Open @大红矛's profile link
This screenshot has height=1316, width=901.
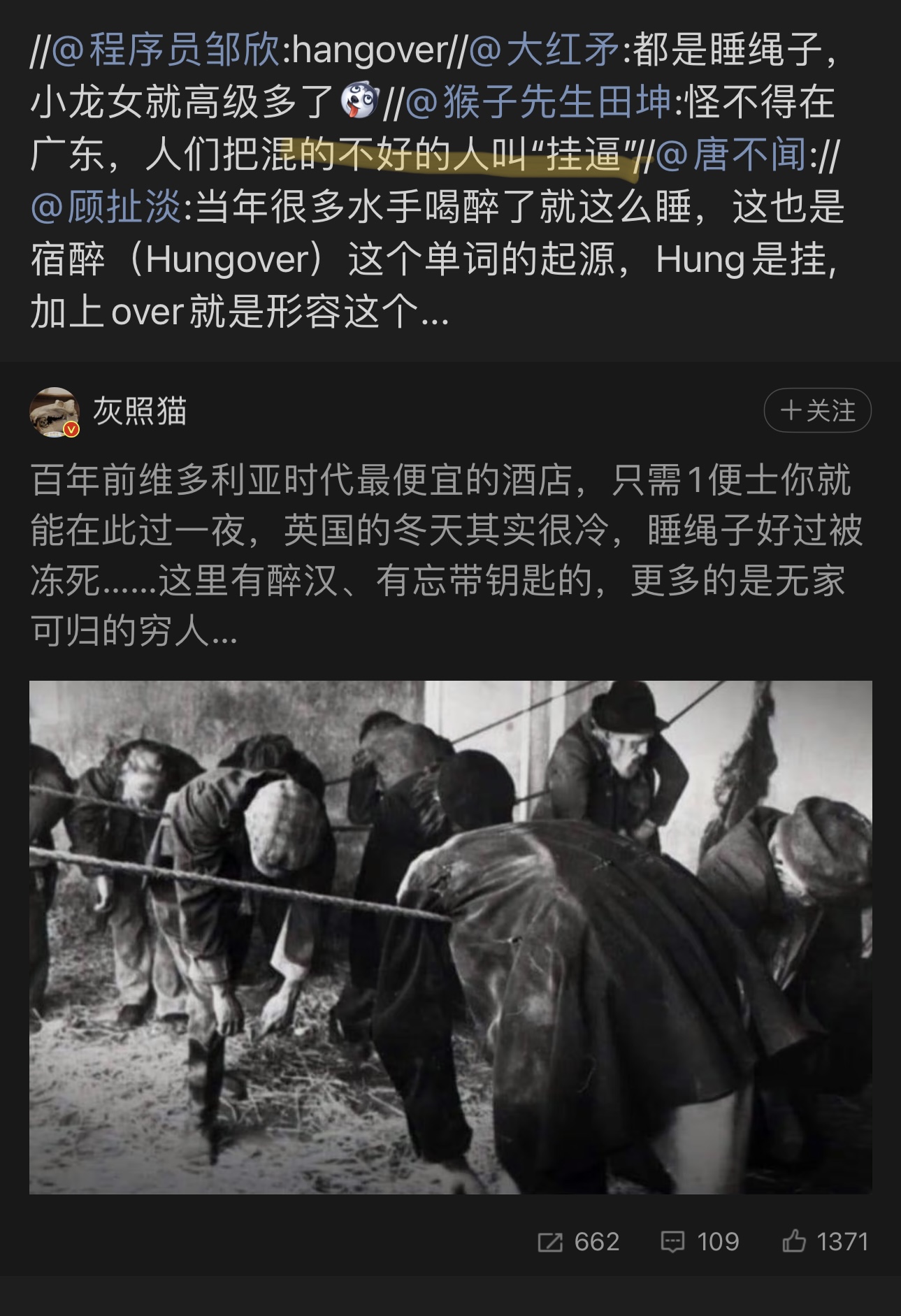544,50
